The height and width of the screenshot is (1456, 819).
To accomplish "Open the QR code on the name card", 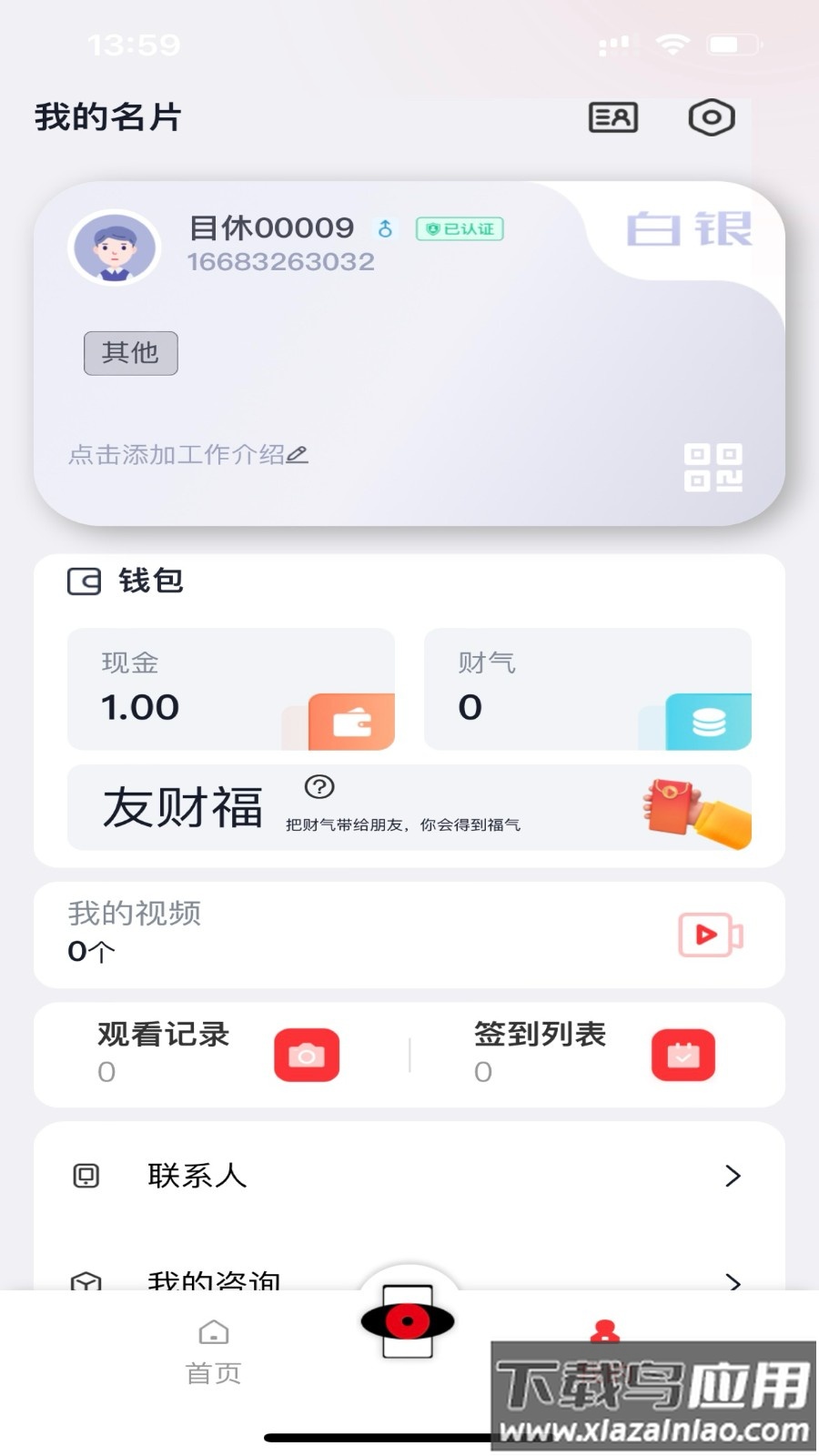I will [x=715, y=465].
